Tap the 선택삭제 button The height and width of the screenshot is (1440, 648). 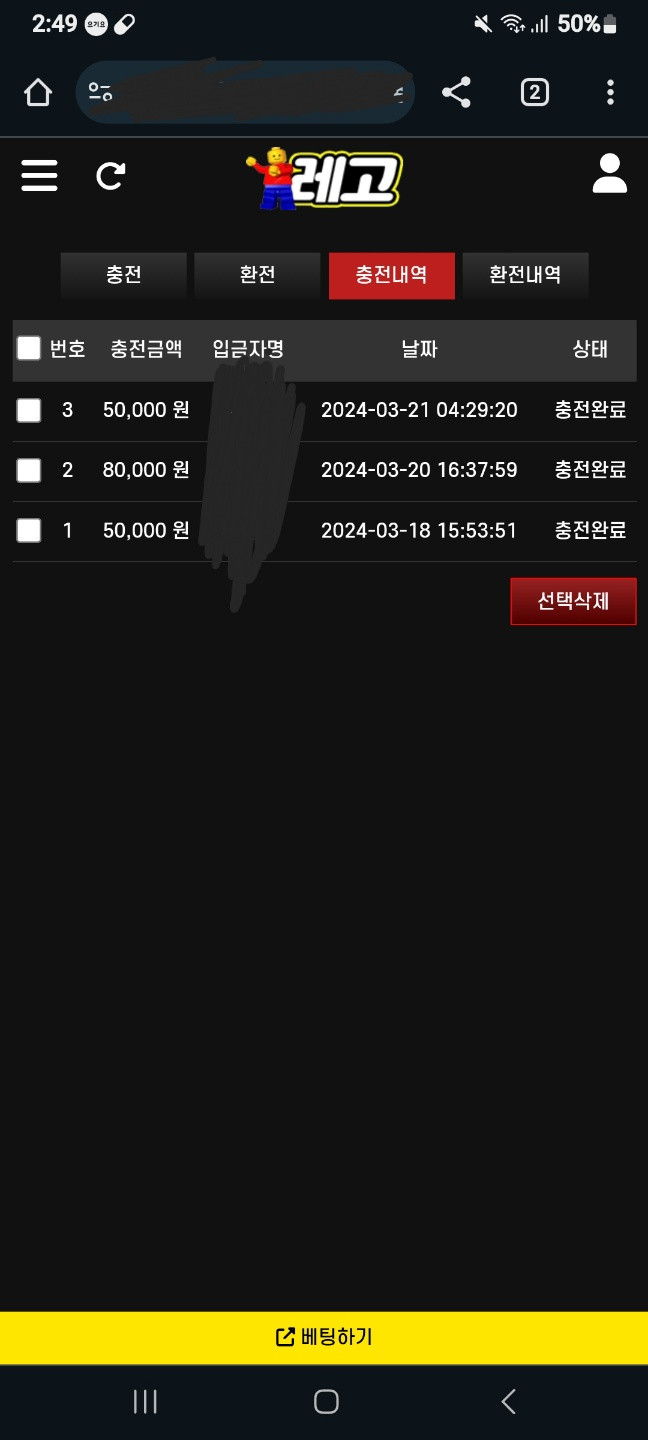point(573,601)
